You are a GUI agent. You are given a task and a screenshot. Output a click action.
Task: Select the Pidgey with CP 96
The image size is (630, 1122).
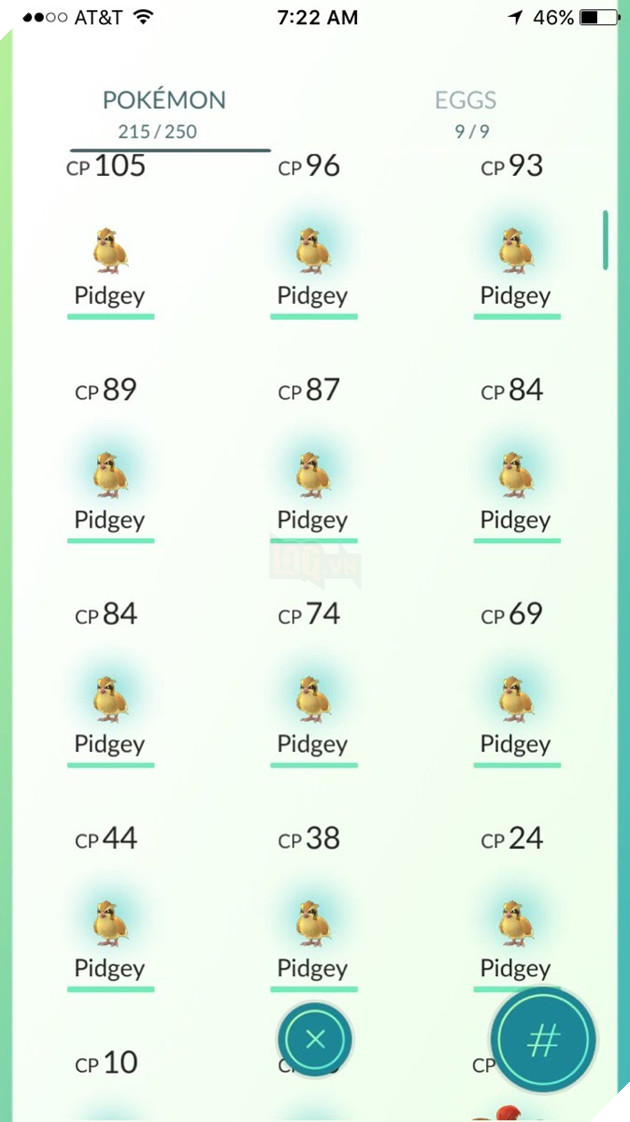[313, 251]
